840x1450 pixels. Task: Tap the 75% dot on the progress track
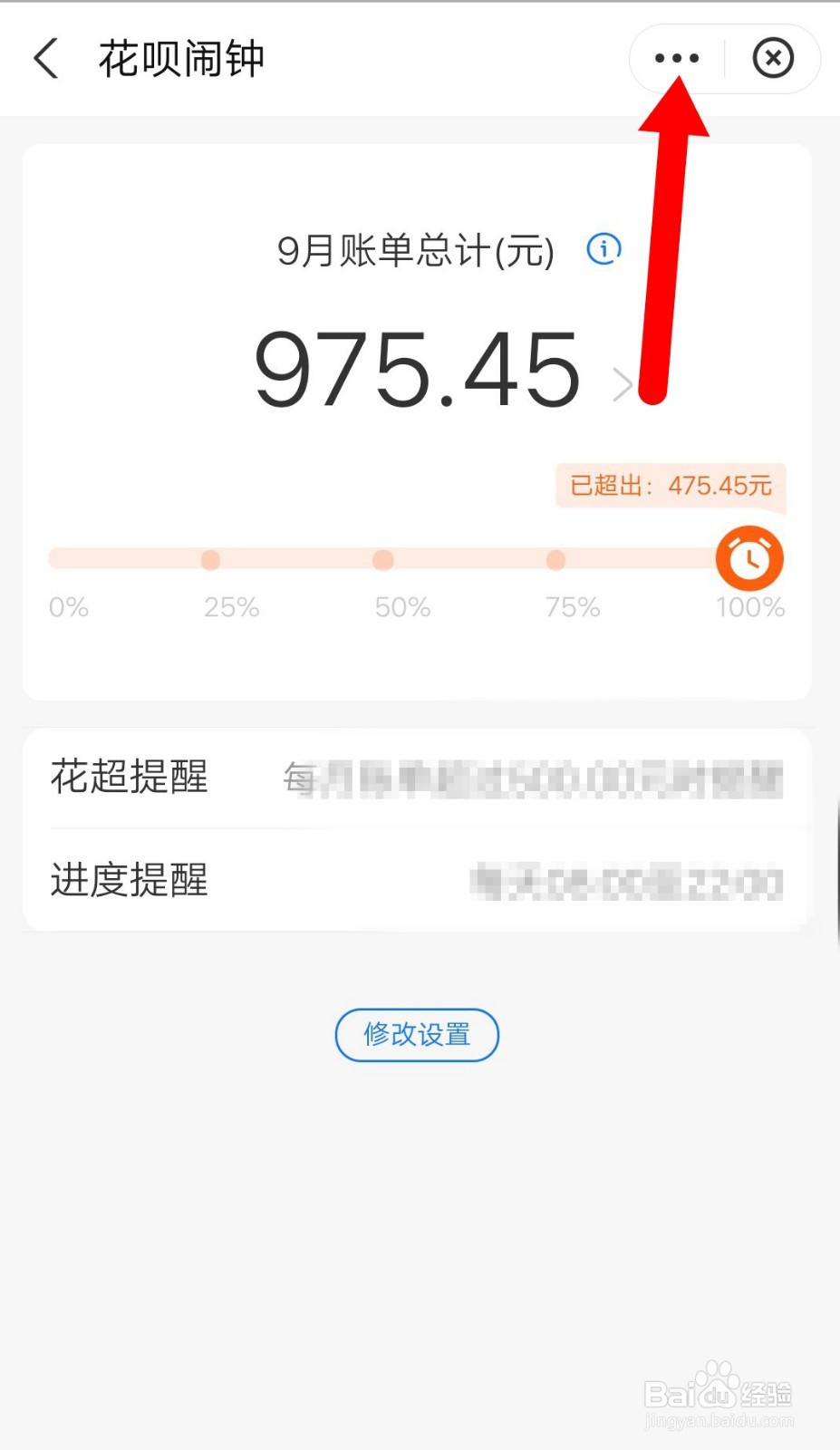point(555,559)
